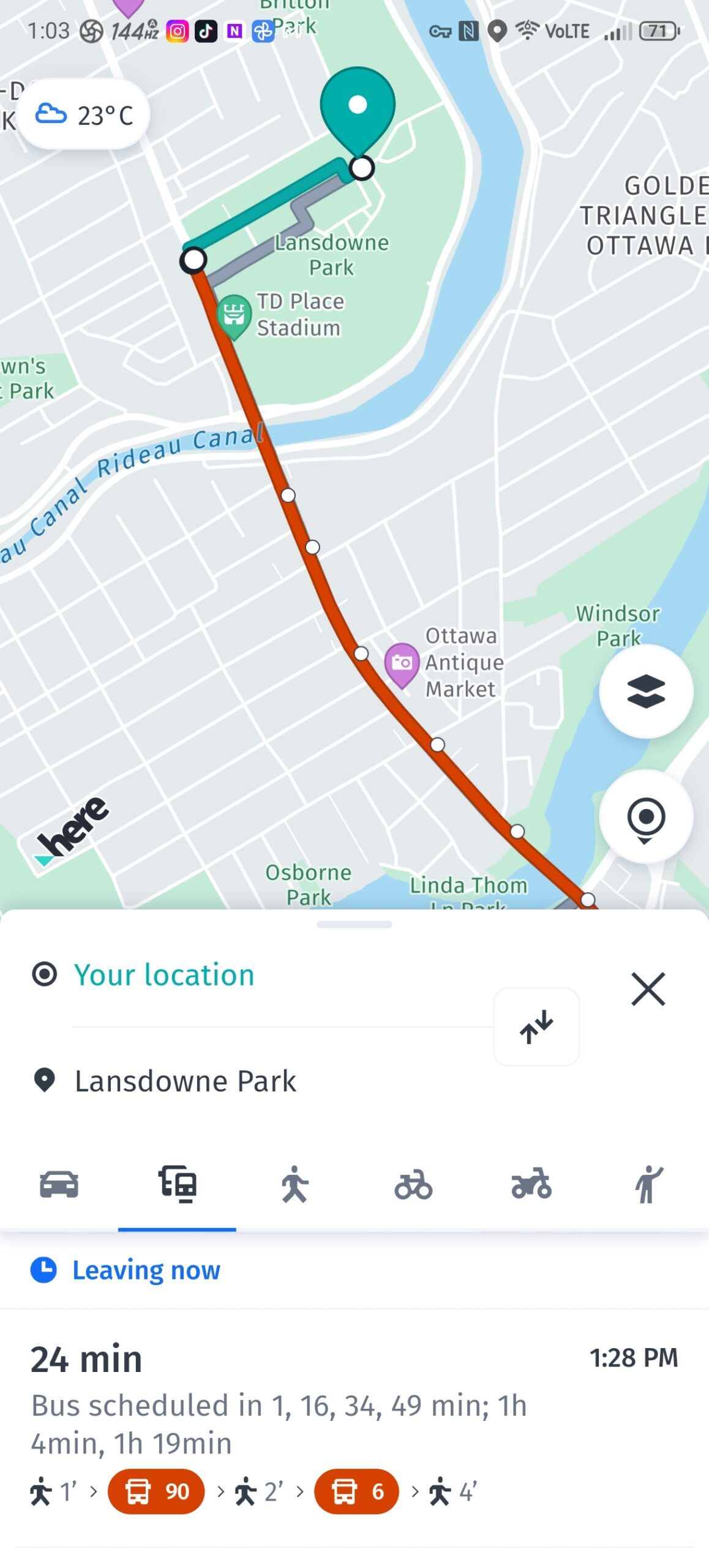
Task: Tap the TD Place Stadium map marker
Action: tap(234, 315)
